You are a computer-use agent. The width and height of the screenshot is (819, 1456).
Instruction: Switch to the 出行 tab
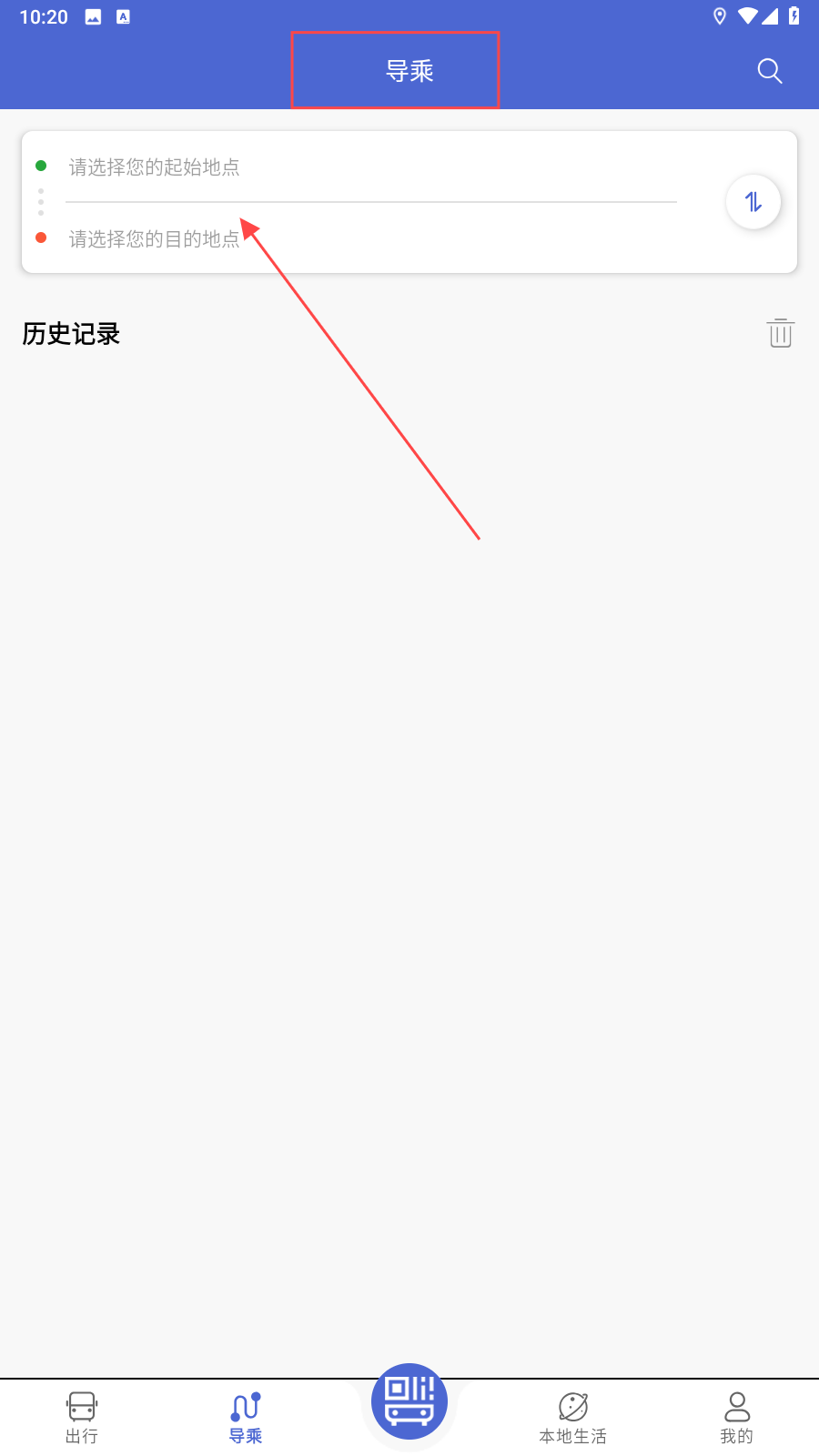coord(82,1418)
